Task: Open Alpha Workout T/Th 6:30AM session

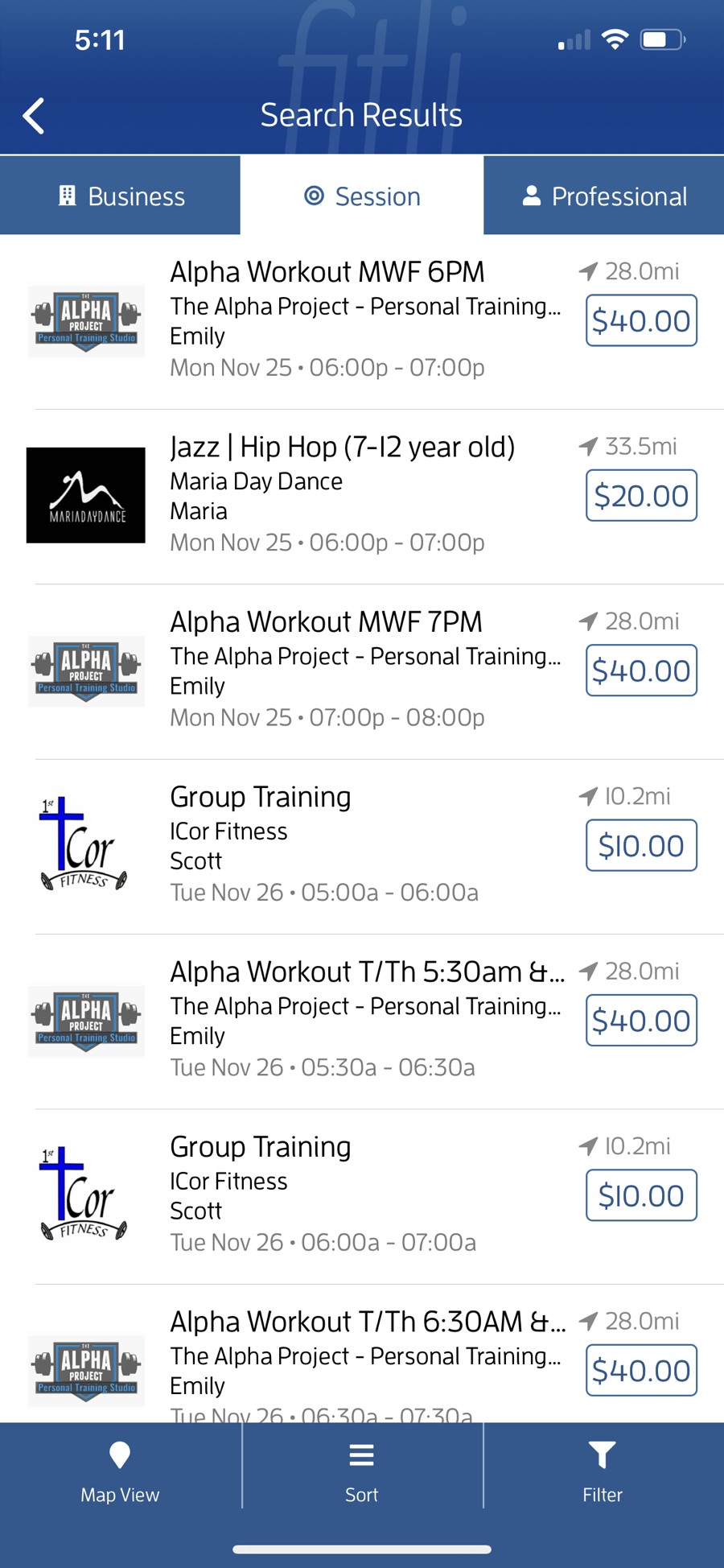Action: coord(362,1354)
